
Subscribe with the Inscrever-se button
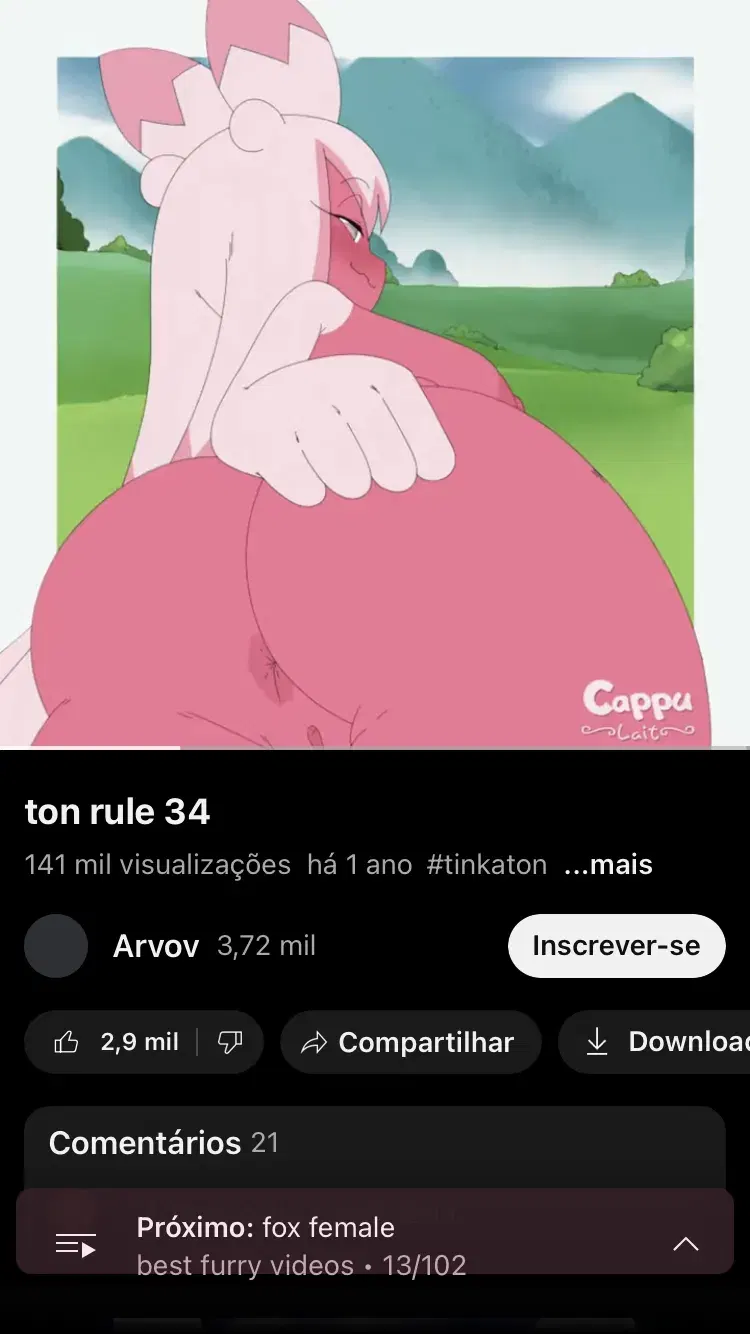[x=616, y=945]
